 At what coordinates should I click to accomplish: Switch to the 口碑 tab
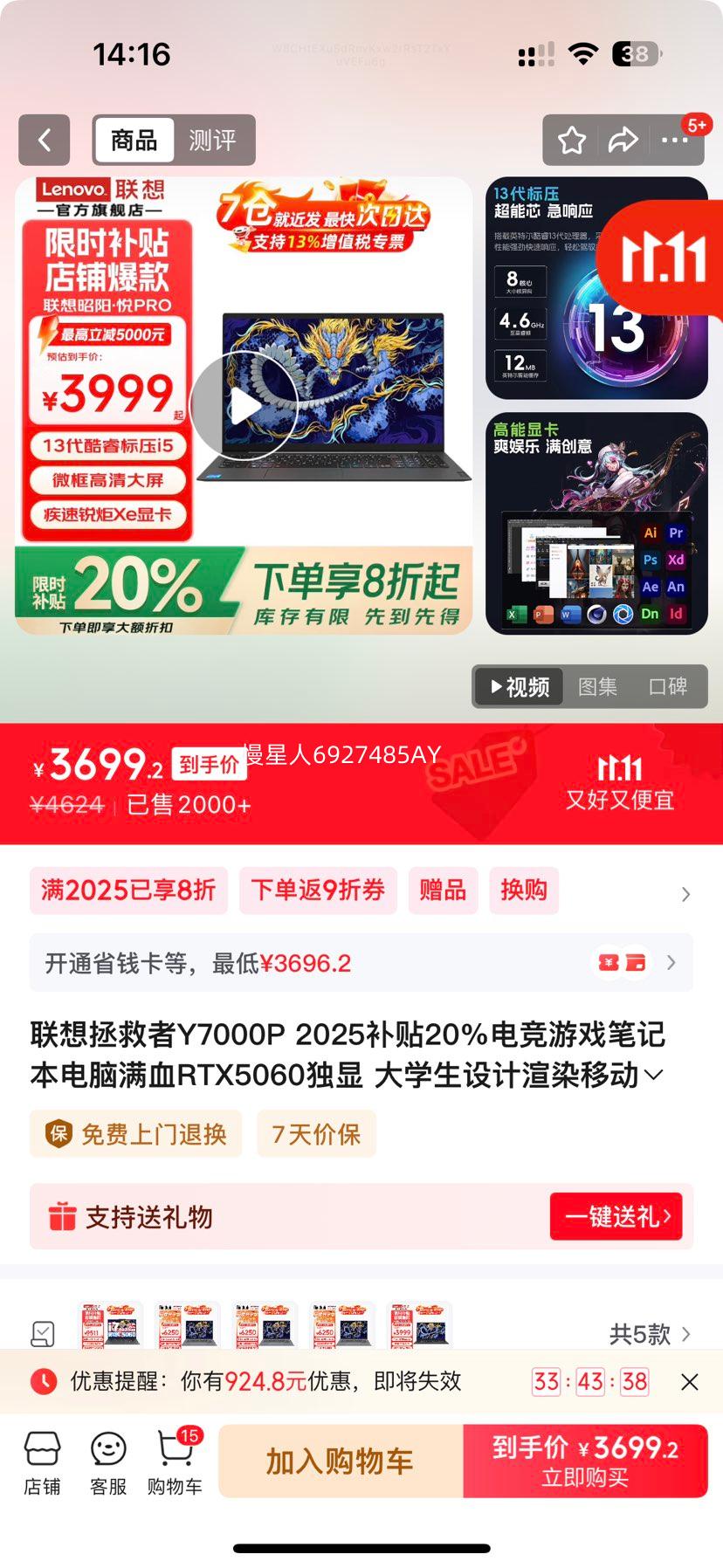tap(672, 687)
